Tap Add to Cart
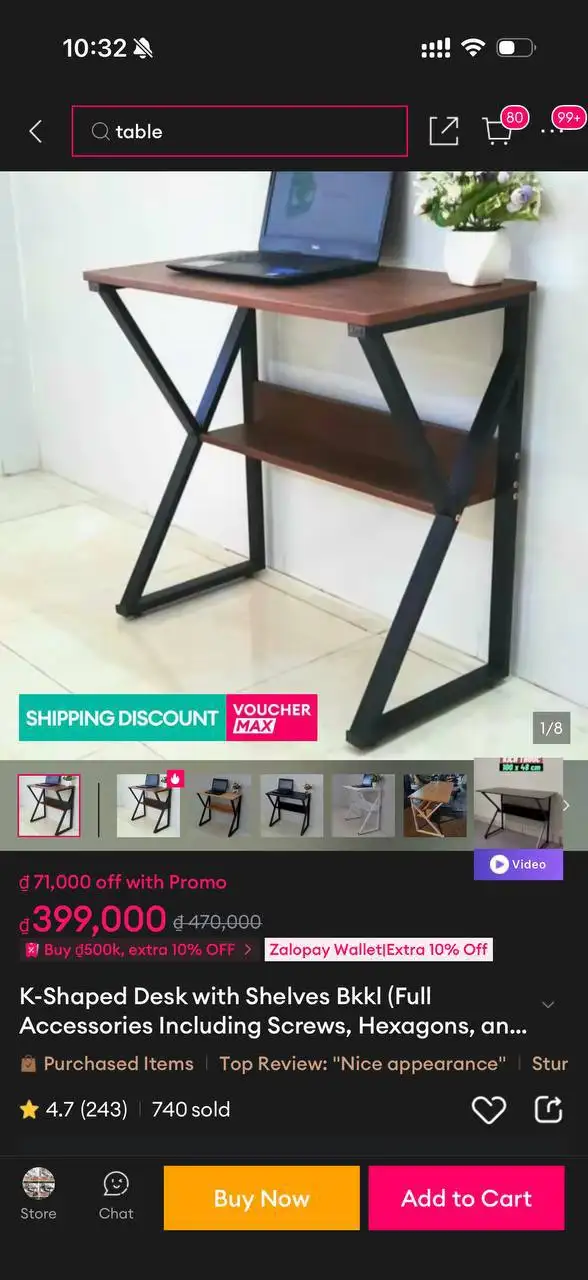Screen dimensions: 588x1280 pyautogui.click(x=467, y=1198)
